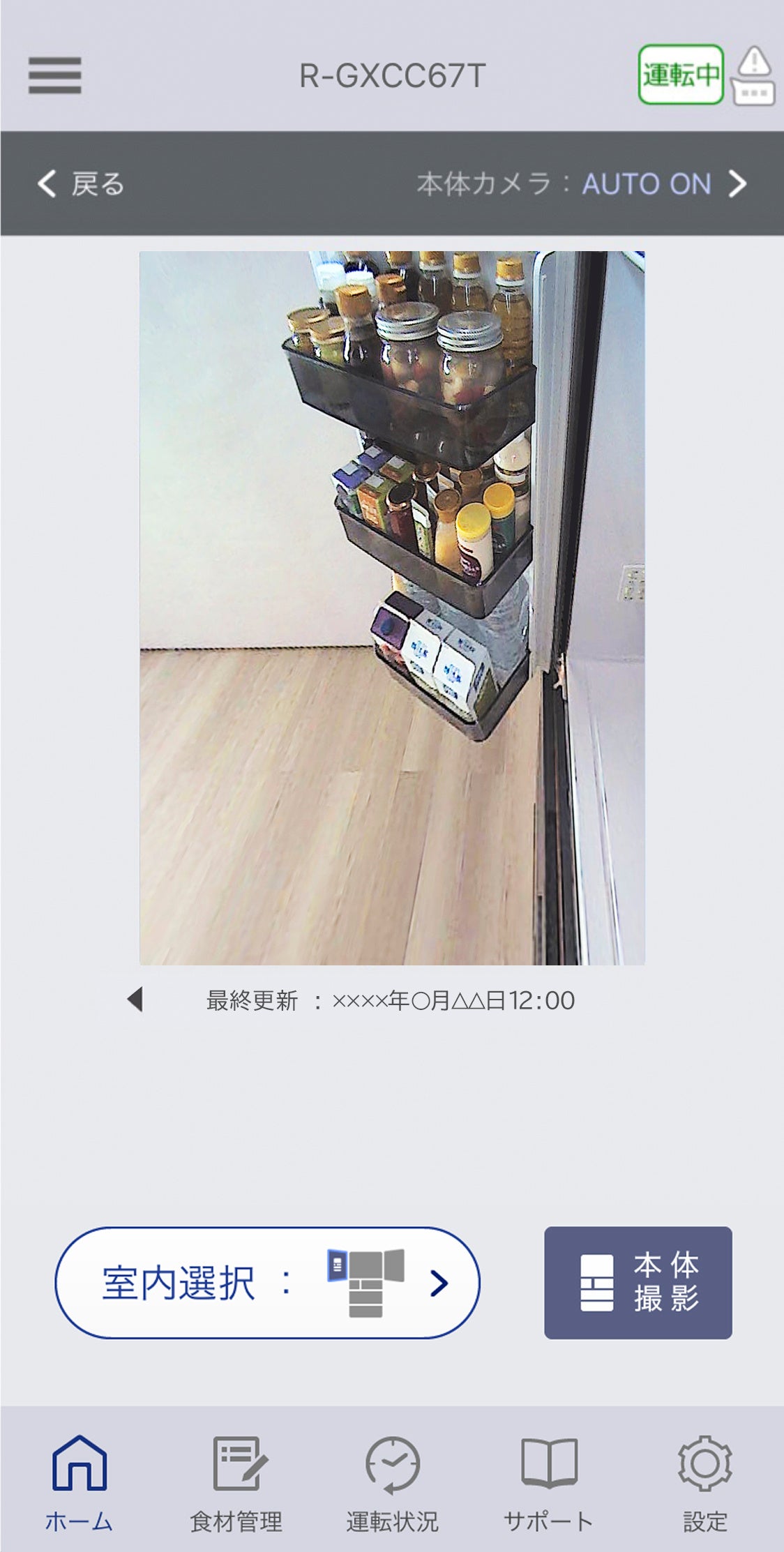This screenshot has height=1552, width=784.
Task: Open the alert notification icon
Action: coord(753,75)
